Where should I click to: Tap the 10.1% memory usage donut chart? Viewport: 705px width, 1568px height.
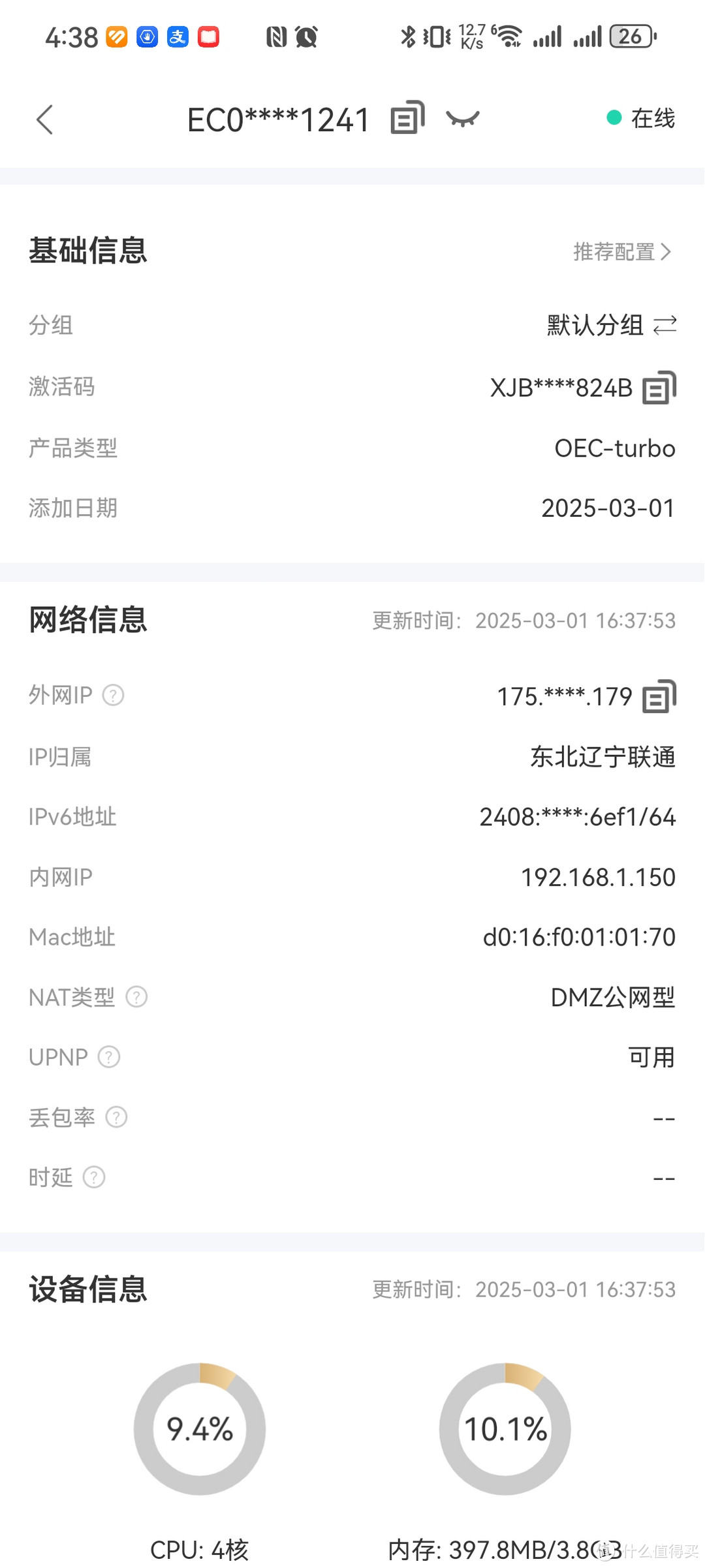504,1429
